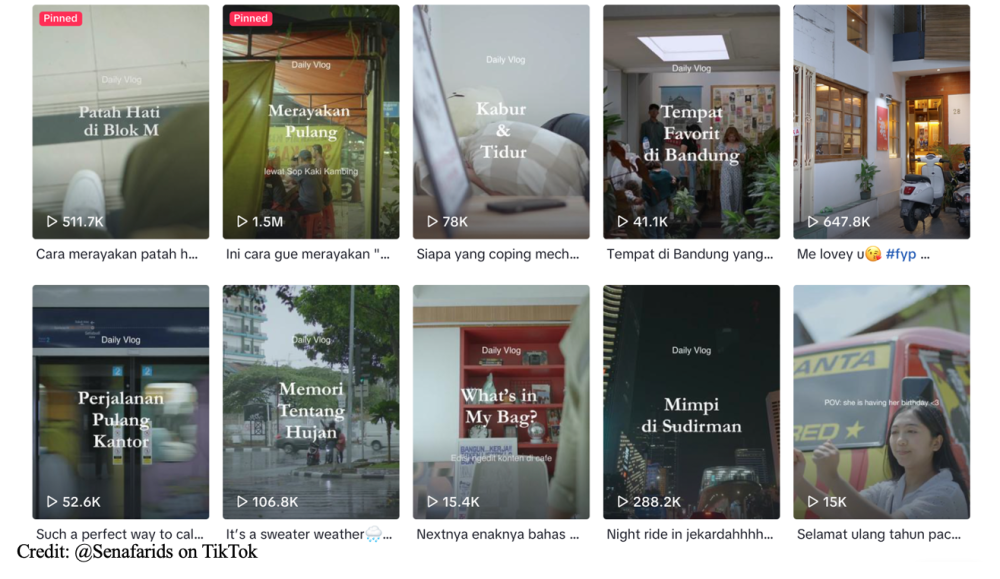Tap the #fyp hashtag link
Viewport: 1000px width, 579px height.
(x=901, y=254)
